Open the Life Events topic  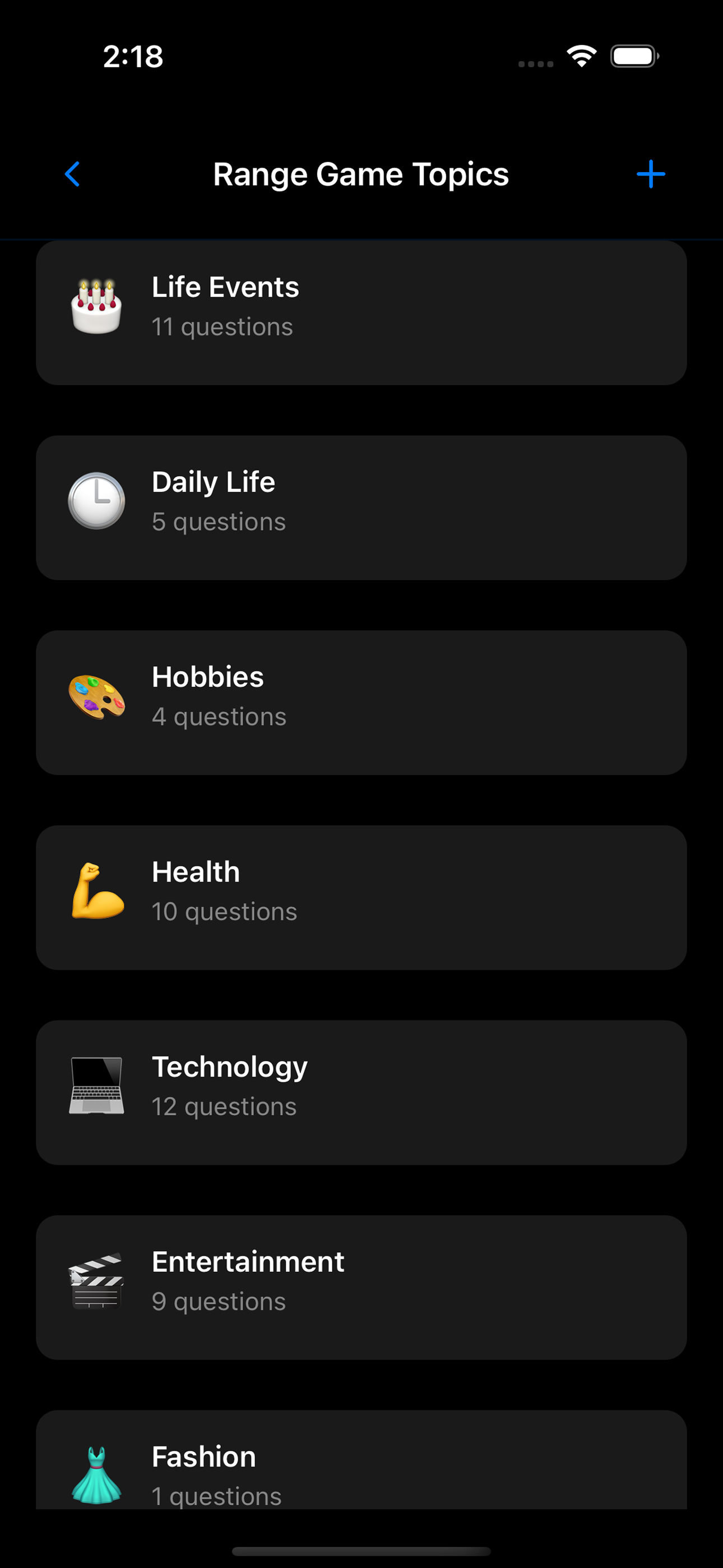tap(361, 313)
